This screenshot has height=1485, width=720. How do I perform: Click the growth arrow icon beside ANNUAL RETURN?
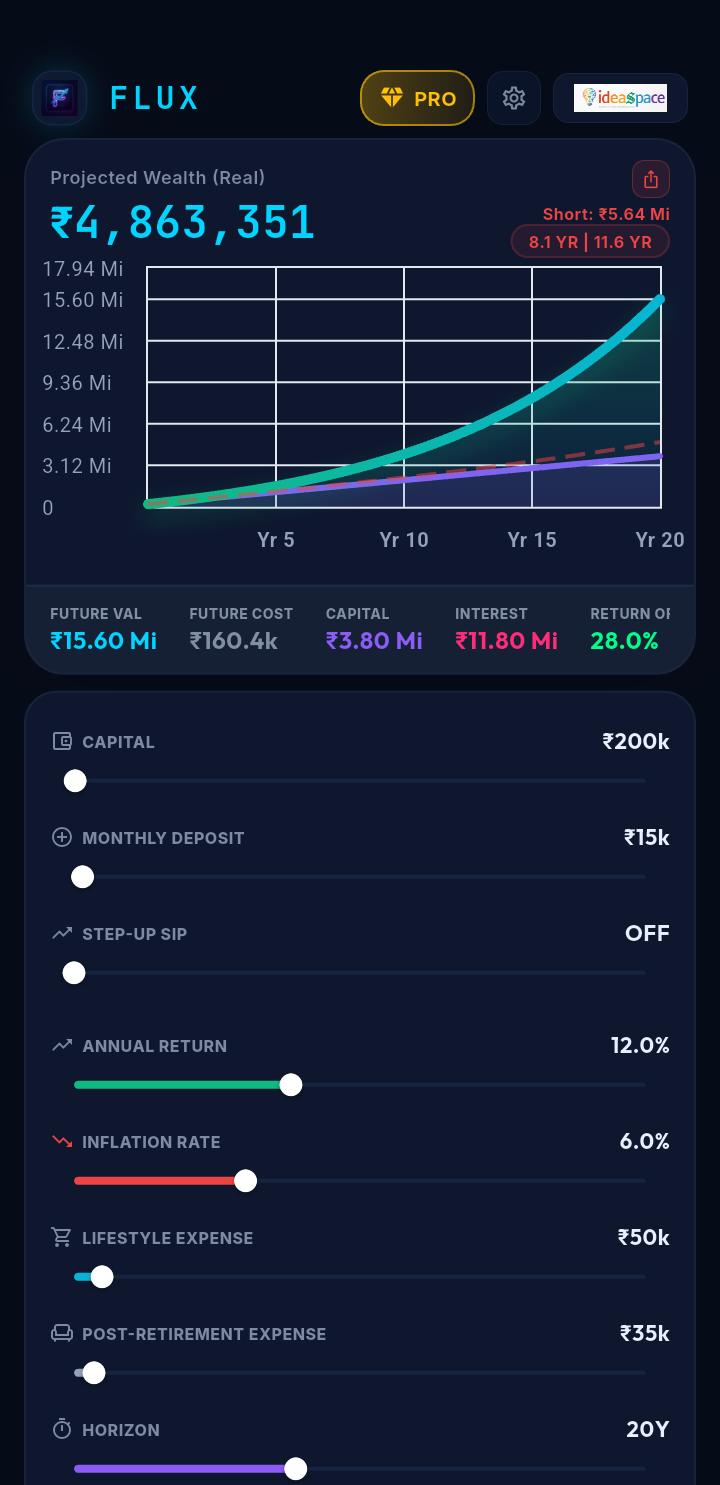62,1045
